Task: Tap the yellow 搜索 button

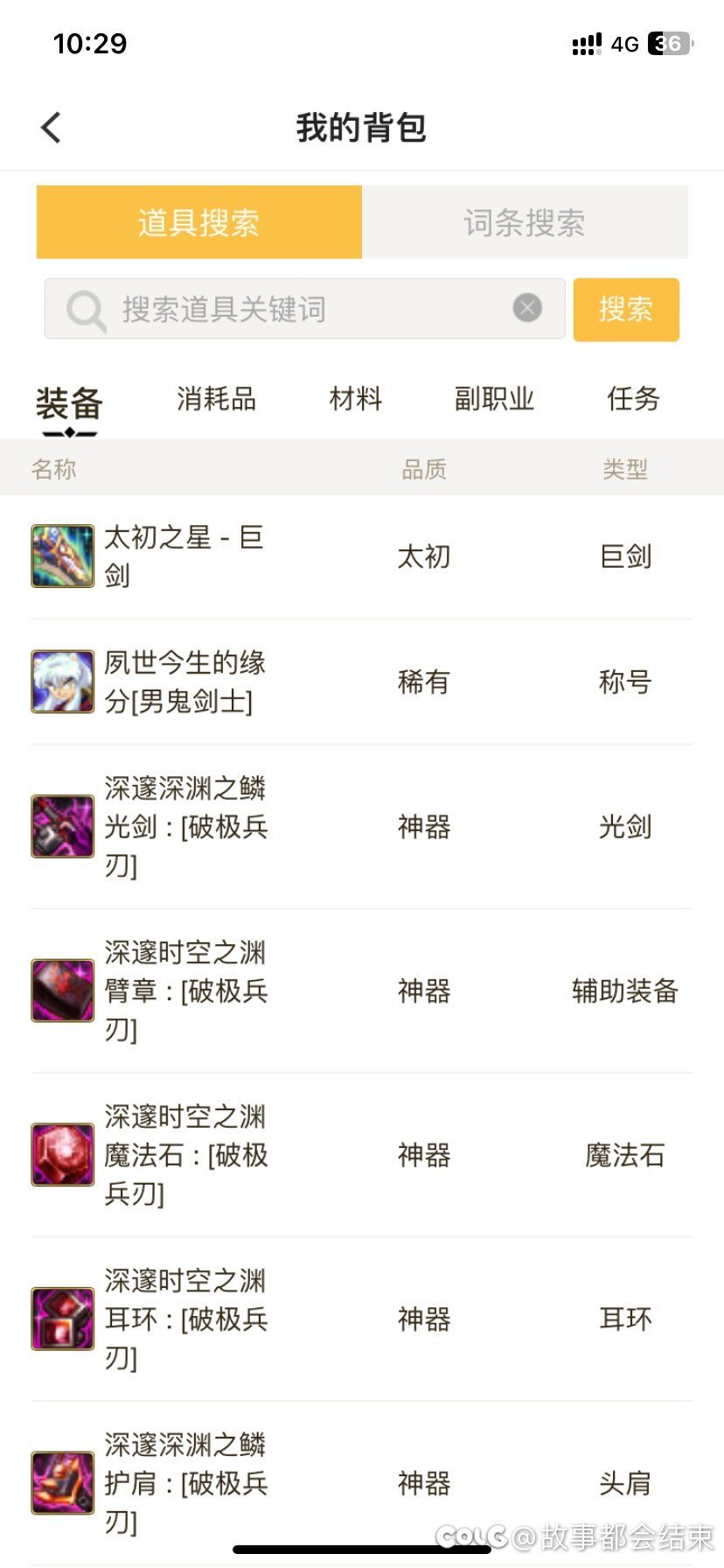Action: point(626,310)
